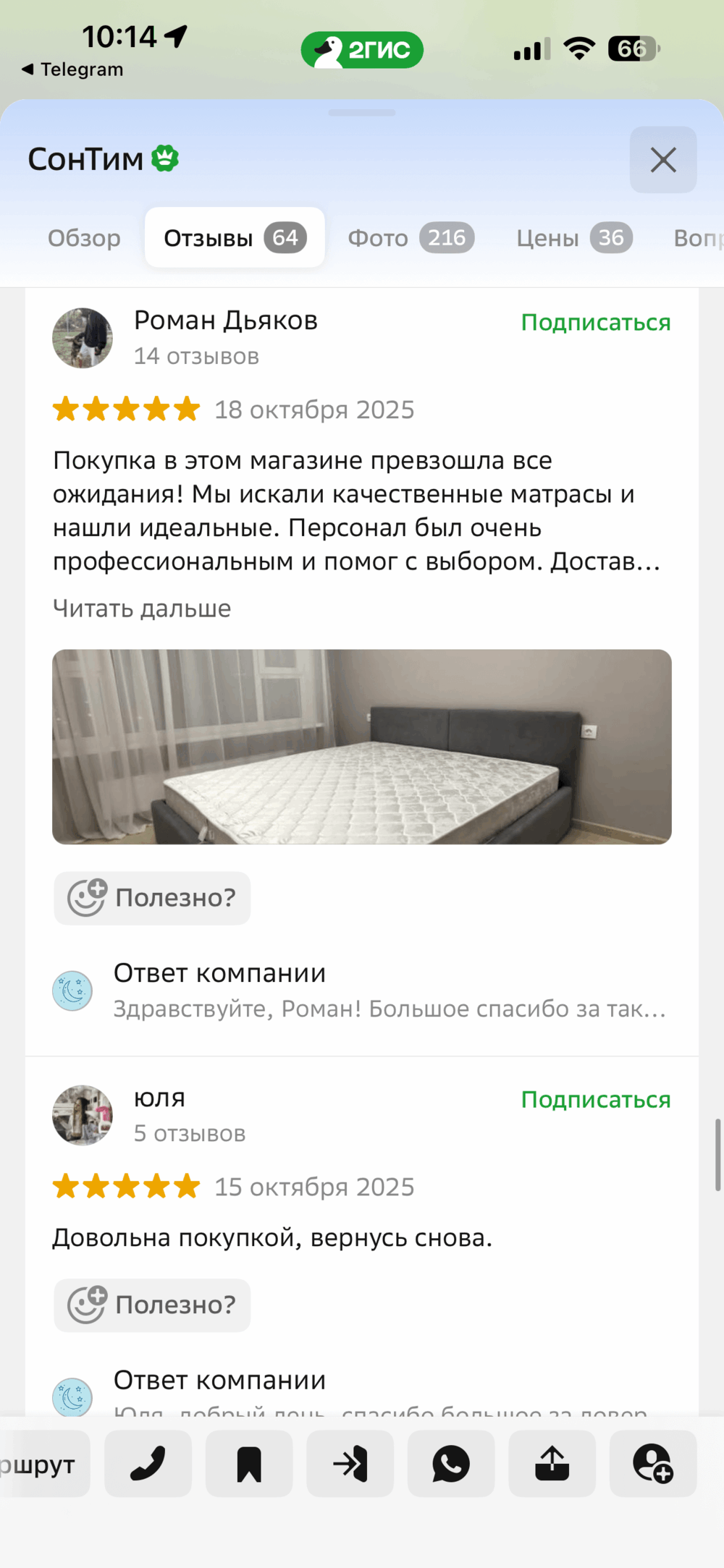Mark Роман Дьяков's review as Полезно
Image resolution: width=724 pixels, height=1568 pixels.
(152, 898)
